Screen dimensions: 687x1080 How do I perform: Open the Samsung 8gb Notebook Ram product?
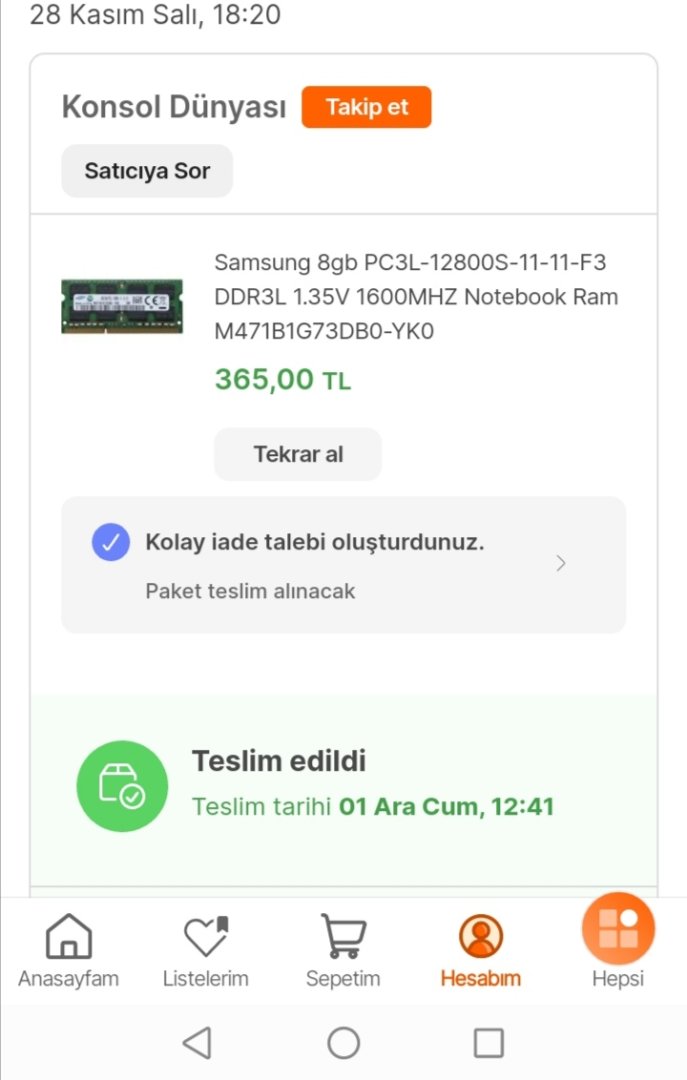tap(415, 296)
